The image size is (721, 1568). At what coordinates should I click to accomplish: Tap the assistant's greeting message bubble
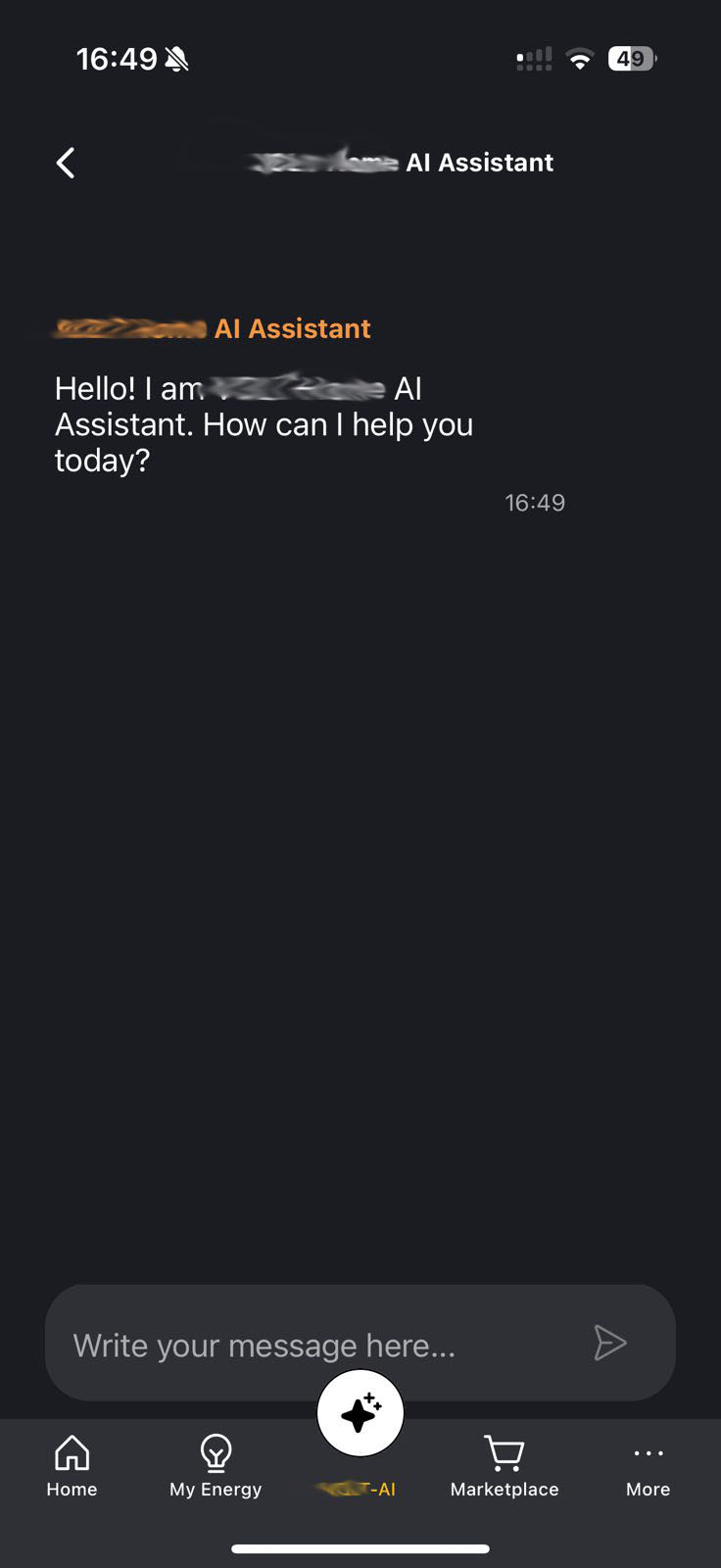[264, 423]
